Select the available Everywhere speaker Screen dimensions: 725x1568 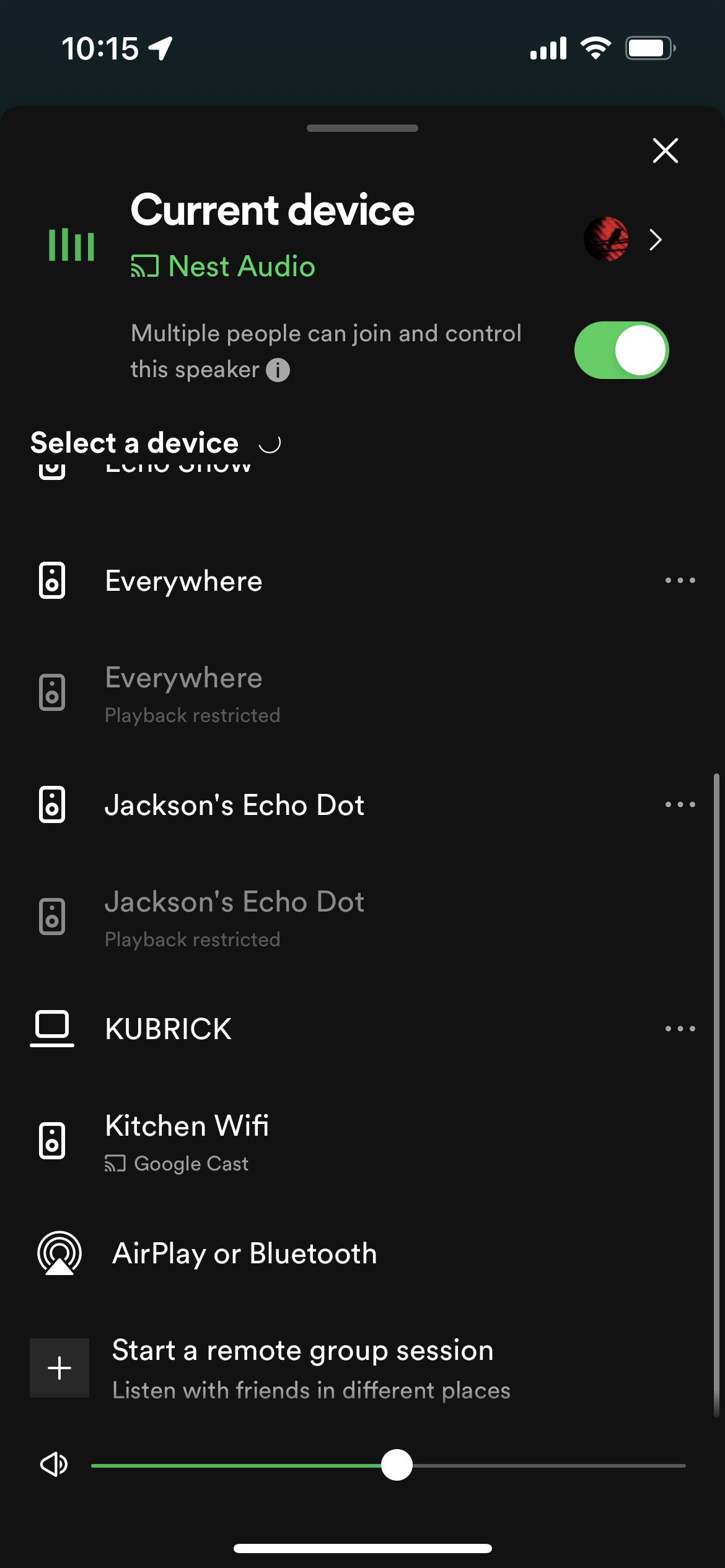(x=183, y=581)
